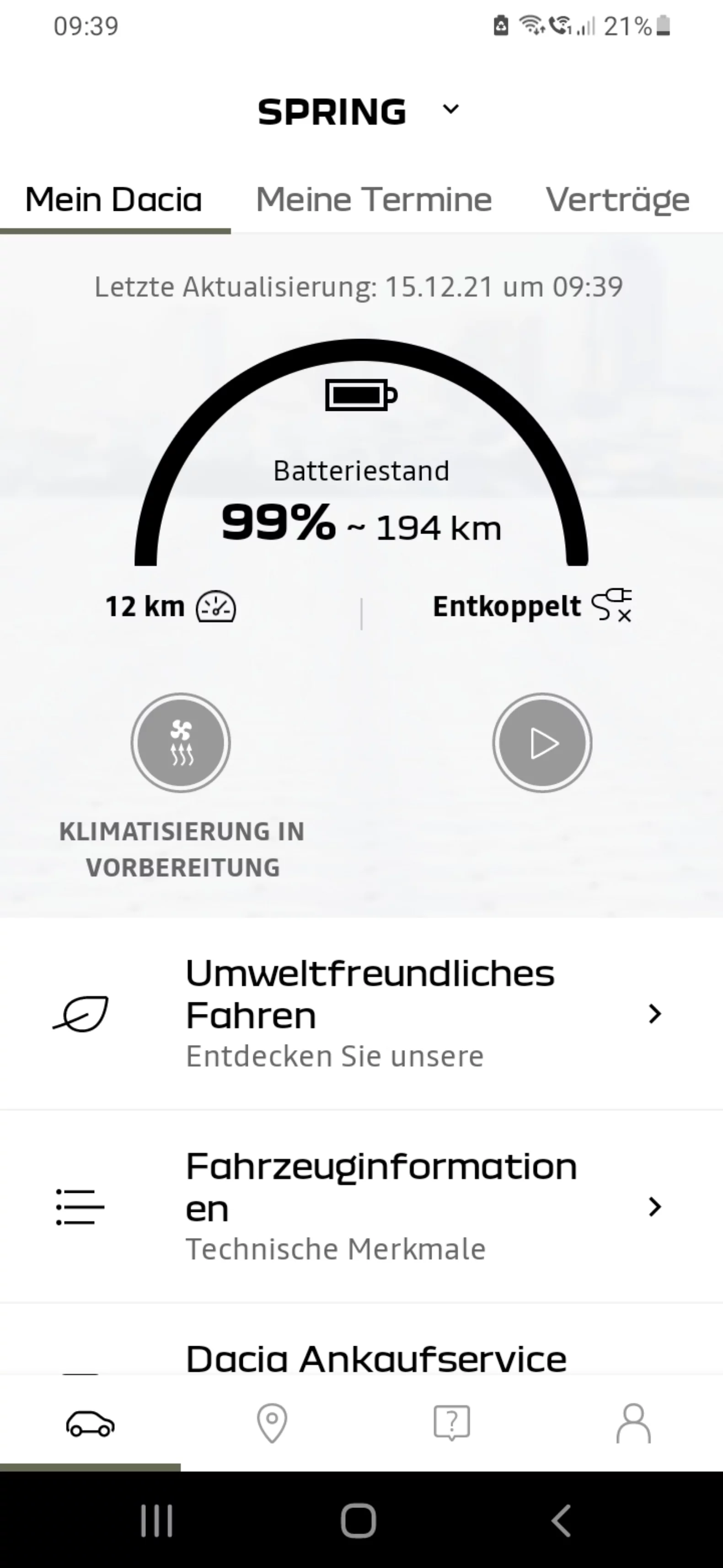Tap the round play button
This screenshot has width=723, height=1568.
(x=542, y=743)
